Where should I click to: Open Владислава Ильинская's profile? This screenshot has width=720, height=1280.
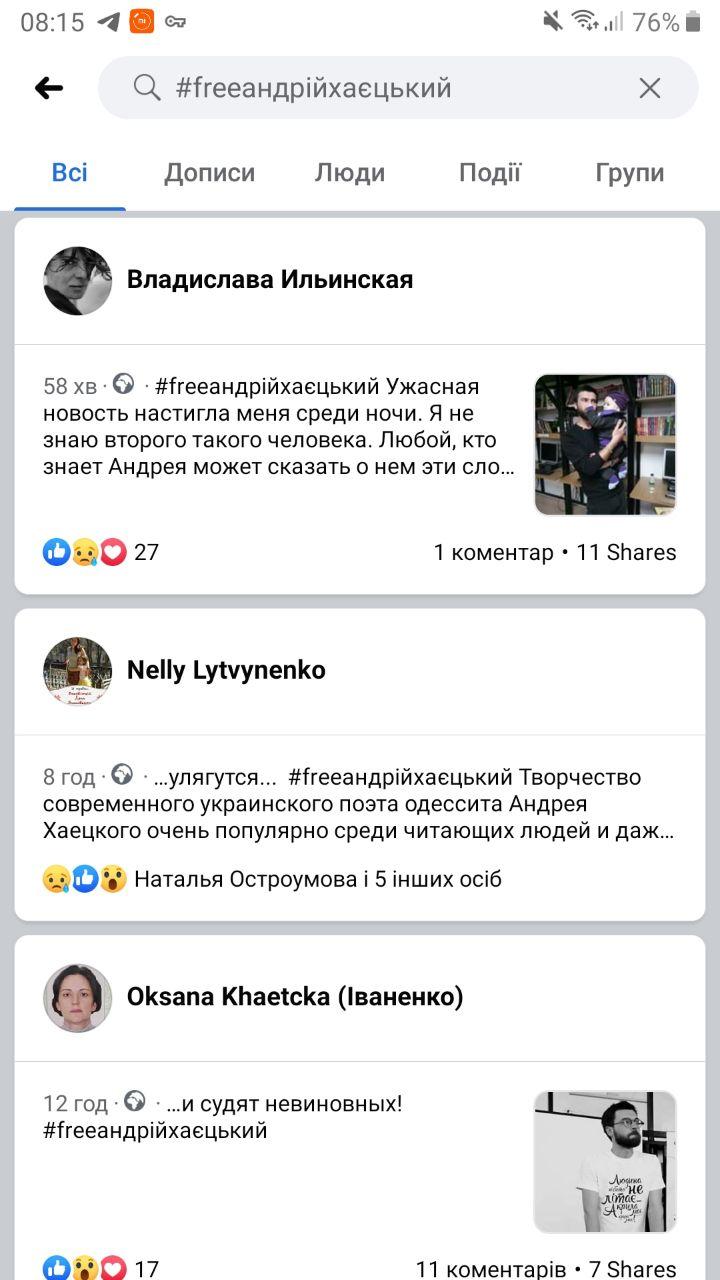269,280
